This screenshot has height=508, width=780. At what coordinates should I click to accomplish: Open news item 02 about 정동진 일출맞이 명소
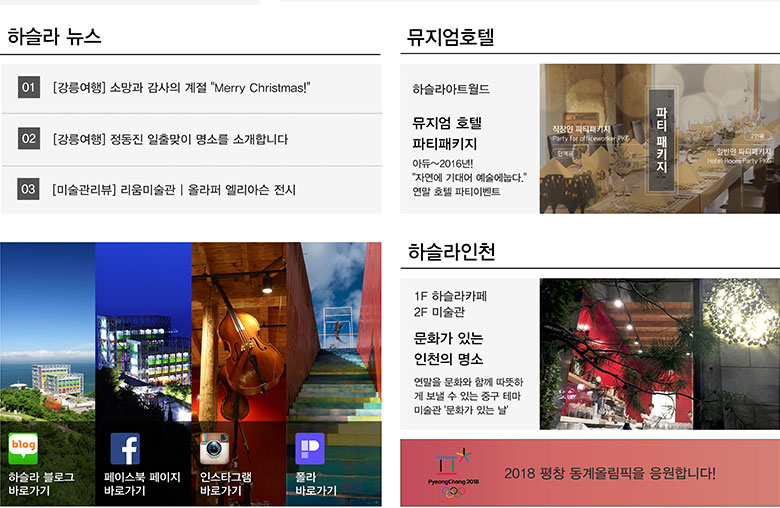pos(169,139)
